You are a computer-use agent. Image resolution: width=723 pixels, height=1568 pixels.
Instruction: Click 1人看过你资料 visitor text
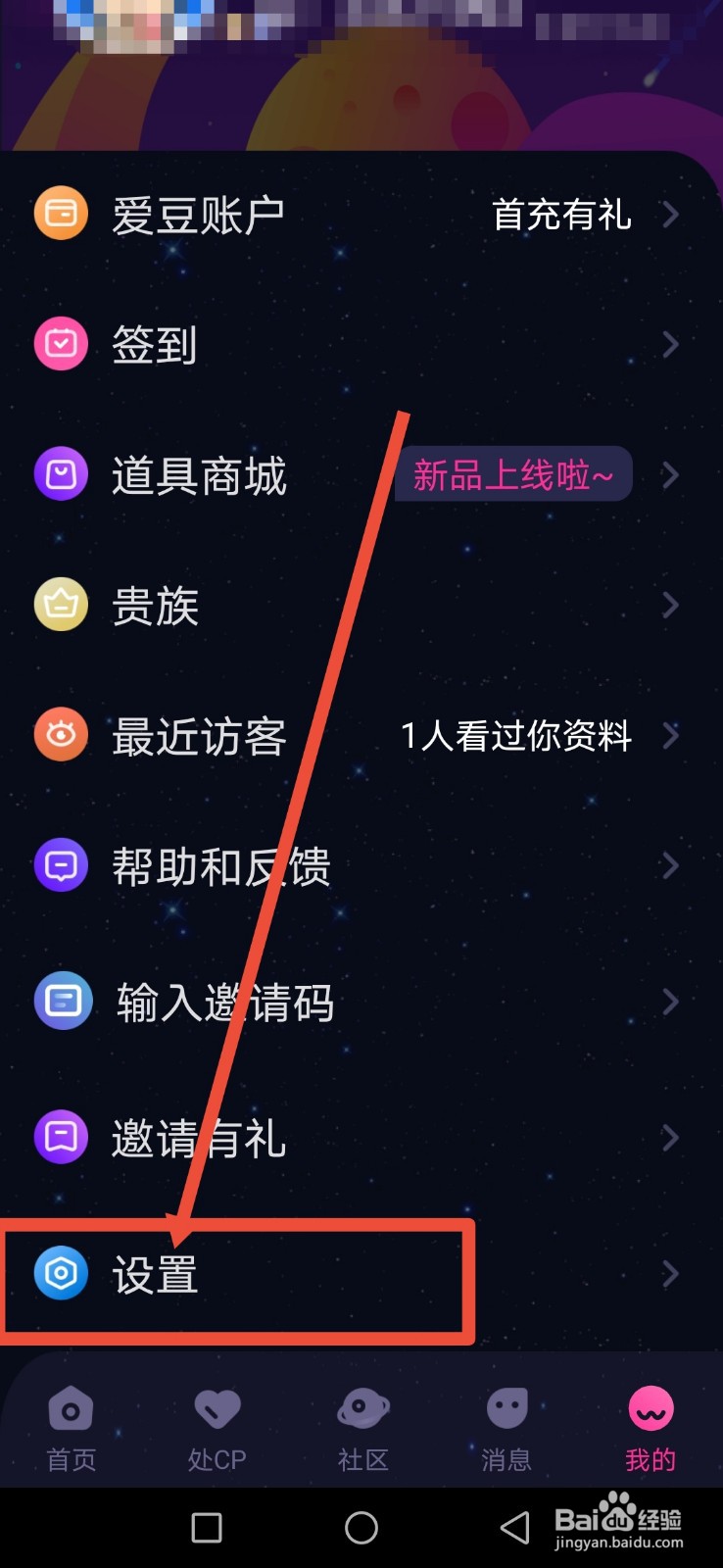(517, 736)
